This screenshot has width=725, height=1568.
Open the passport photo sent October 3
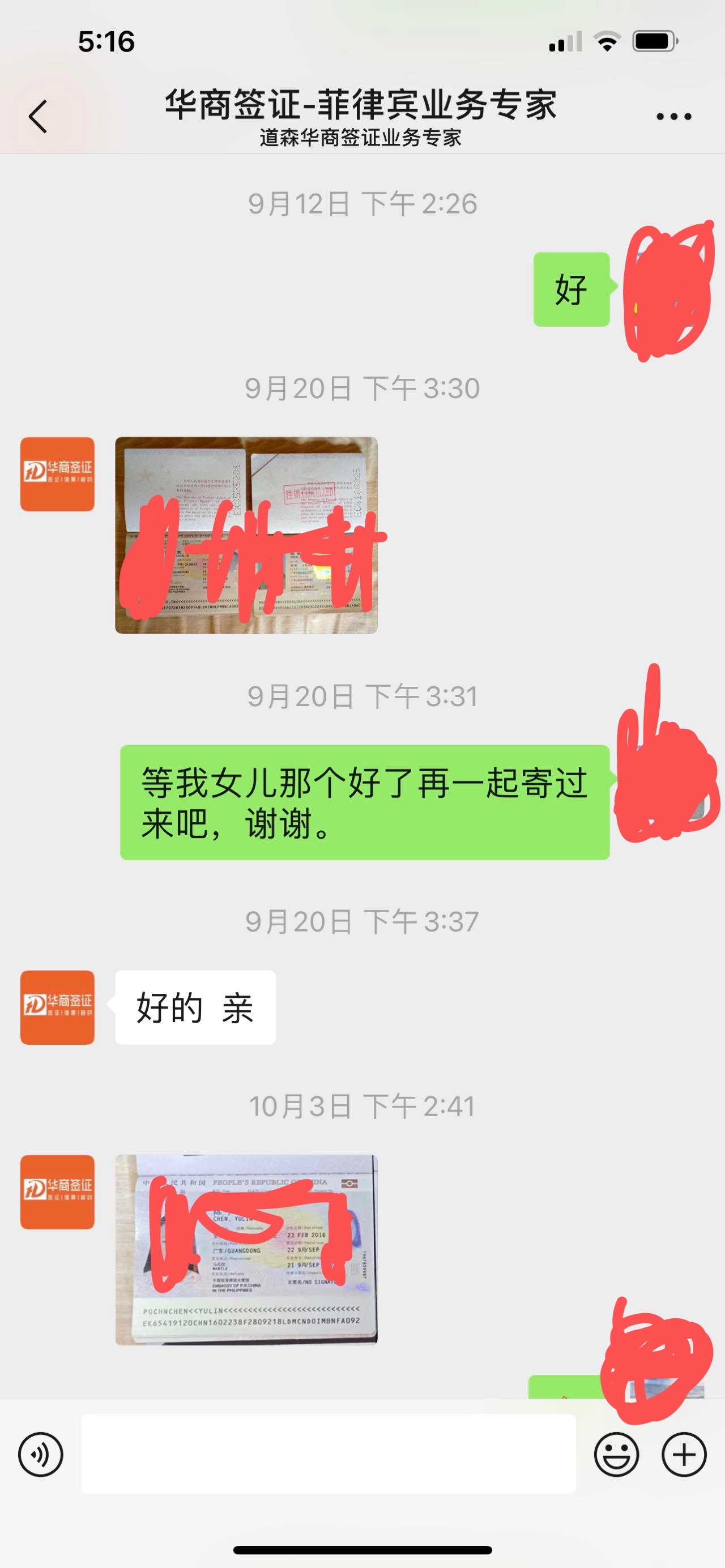[x=246, y=1249]
